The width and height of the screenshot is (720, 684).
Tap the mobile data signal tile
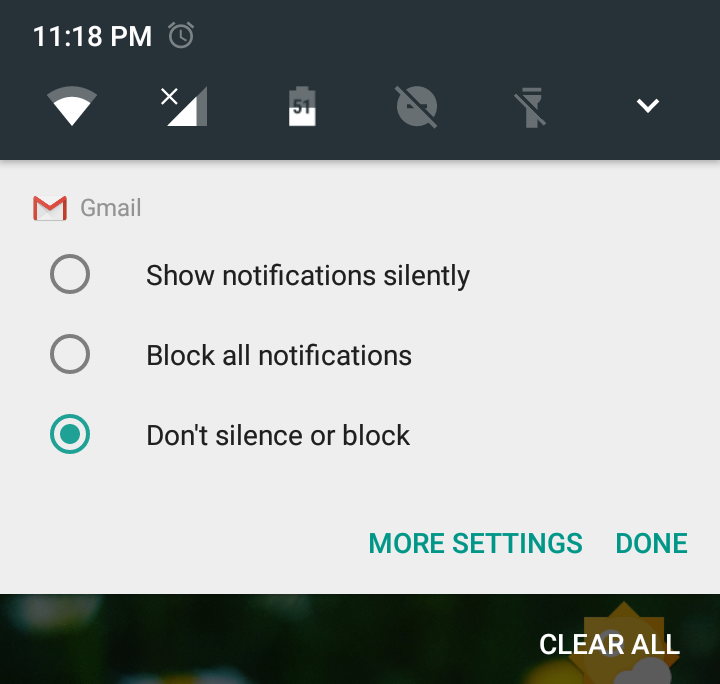click(186, 106)
